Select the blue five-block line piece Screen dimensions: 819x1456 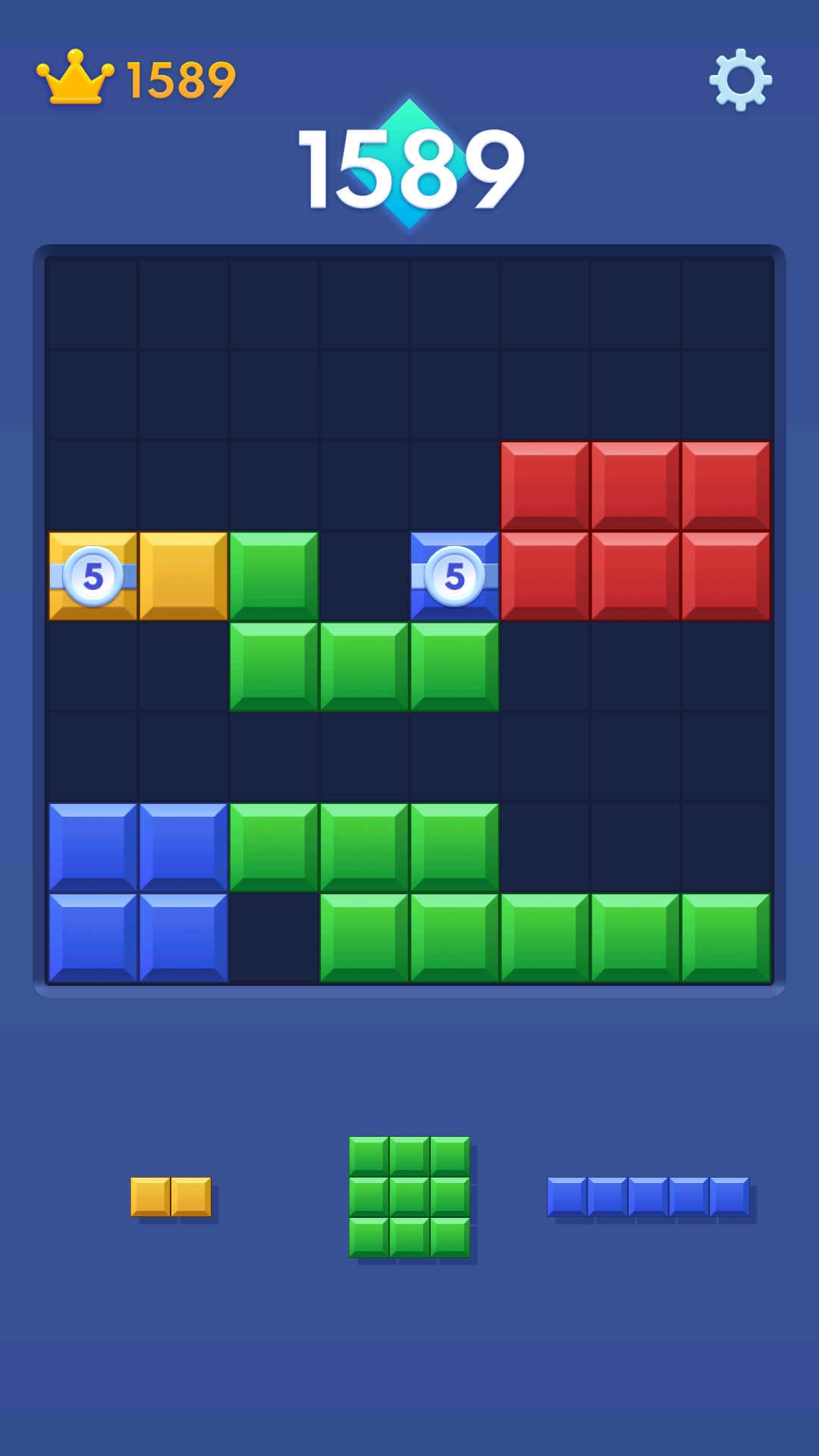(648, 1197)
